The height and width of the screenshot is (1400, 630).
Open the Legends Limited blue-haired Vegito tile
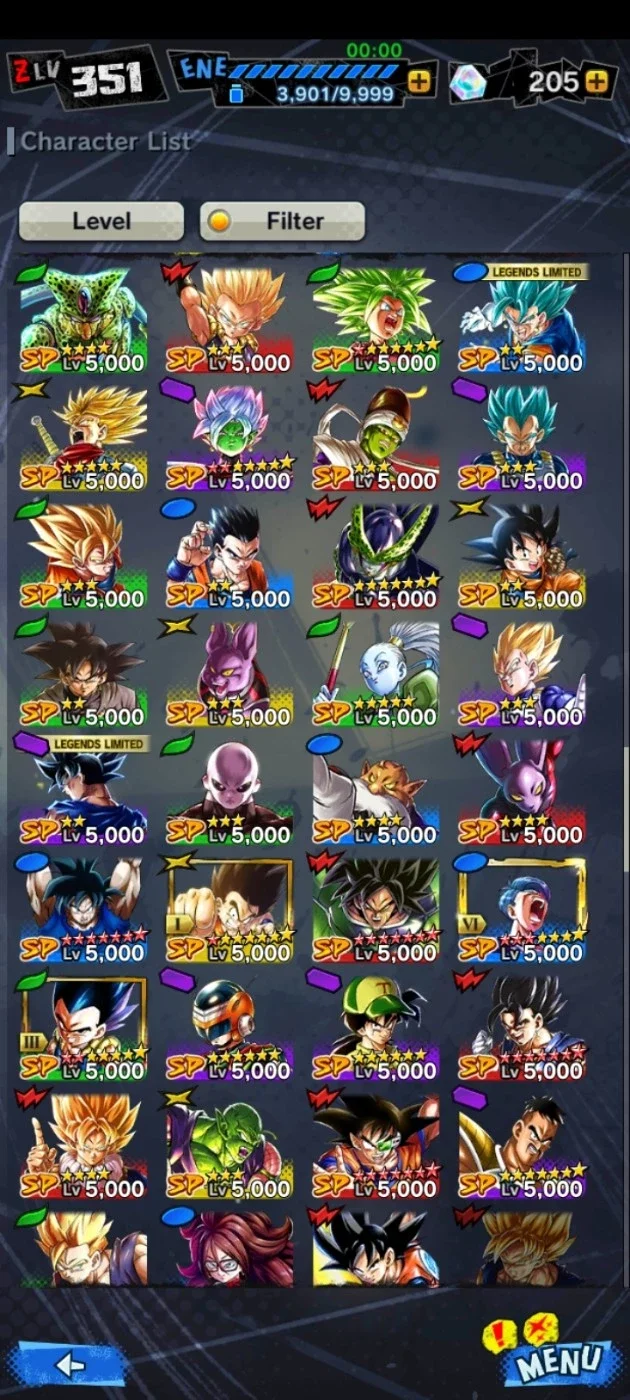521,320
